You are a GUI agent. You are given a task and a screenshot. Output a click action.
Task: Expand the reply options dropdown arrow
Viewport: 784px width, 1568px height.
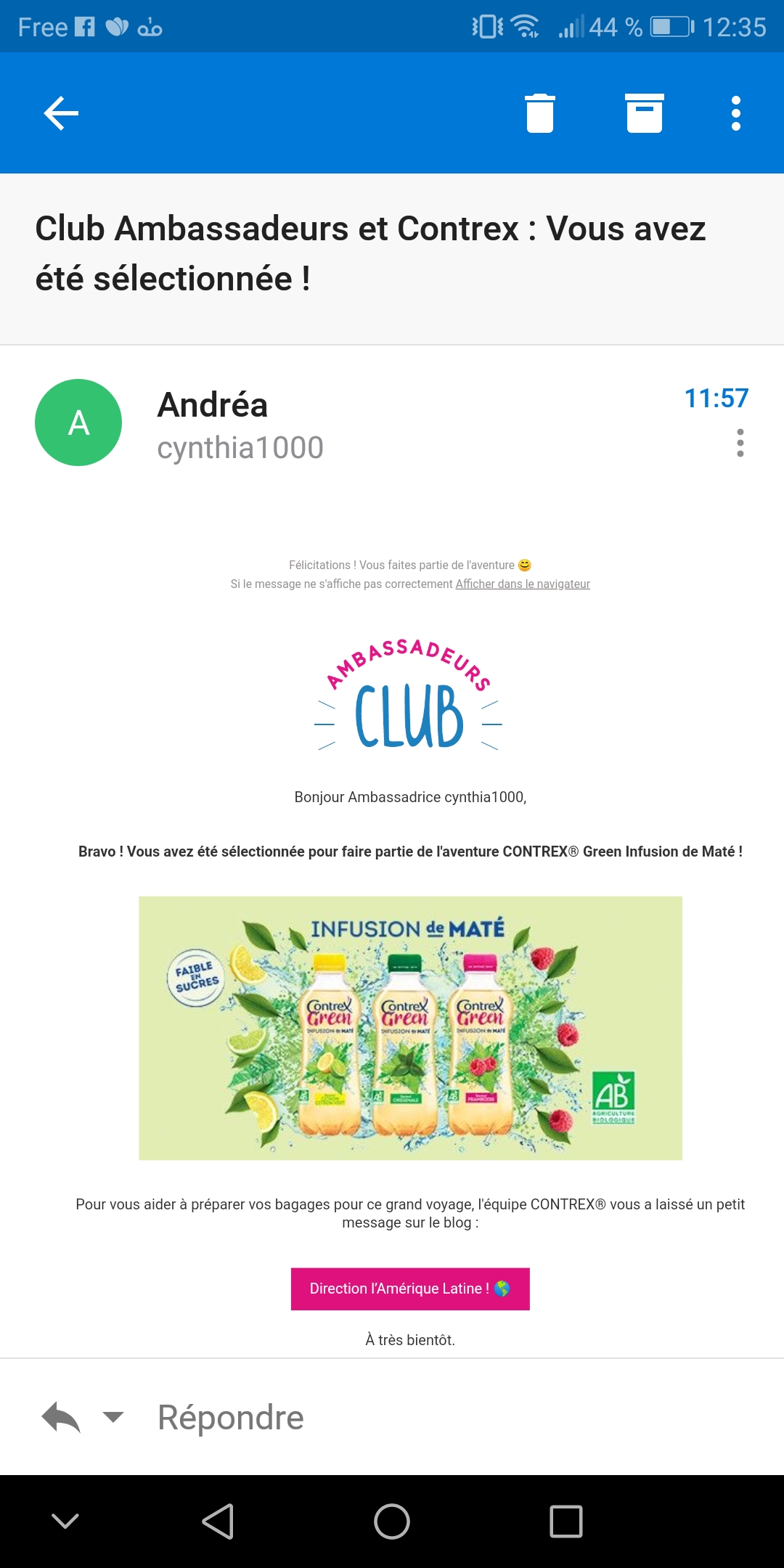point(113,1416)
